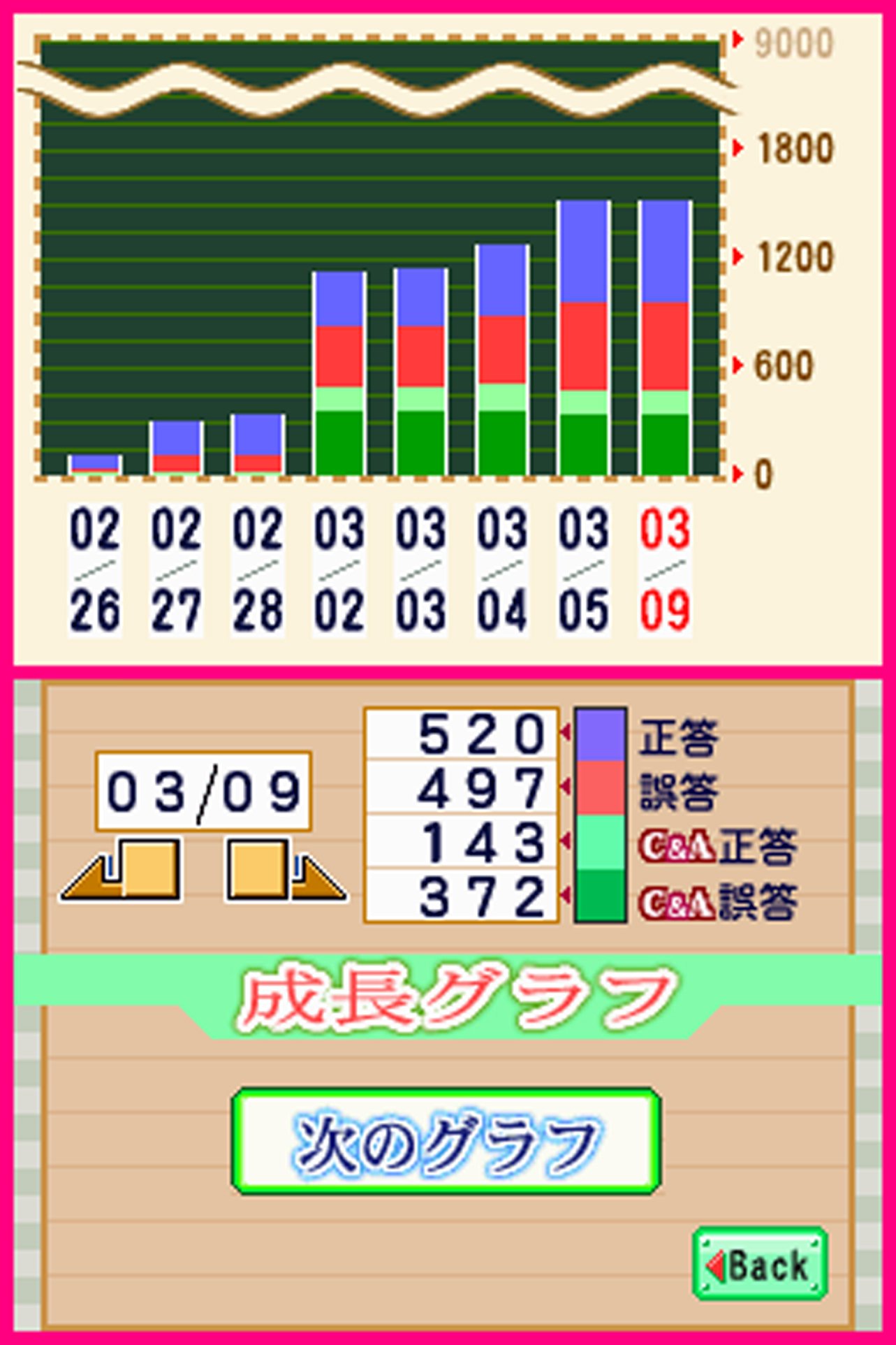The height and width of the screenshot is (1345, 896).
Task: Go to the previous date with left arrow
Action: point(122,871)
